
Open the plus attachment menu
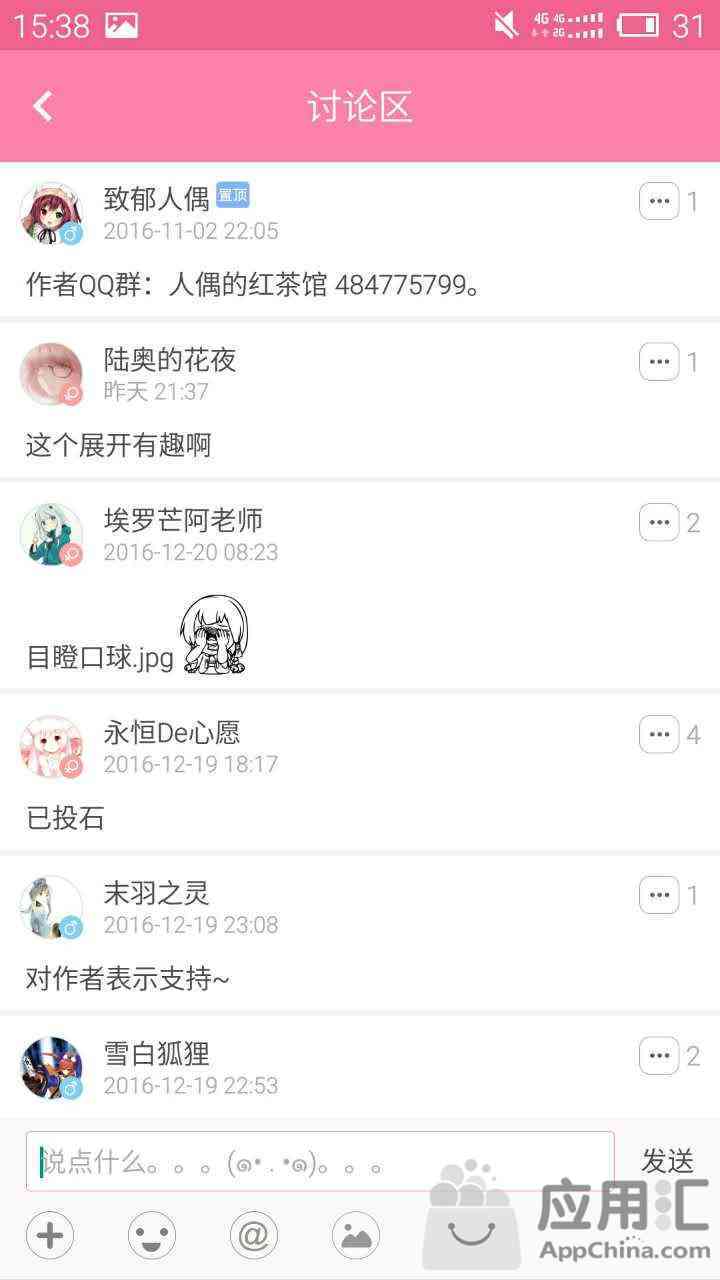pos(50,1236)
